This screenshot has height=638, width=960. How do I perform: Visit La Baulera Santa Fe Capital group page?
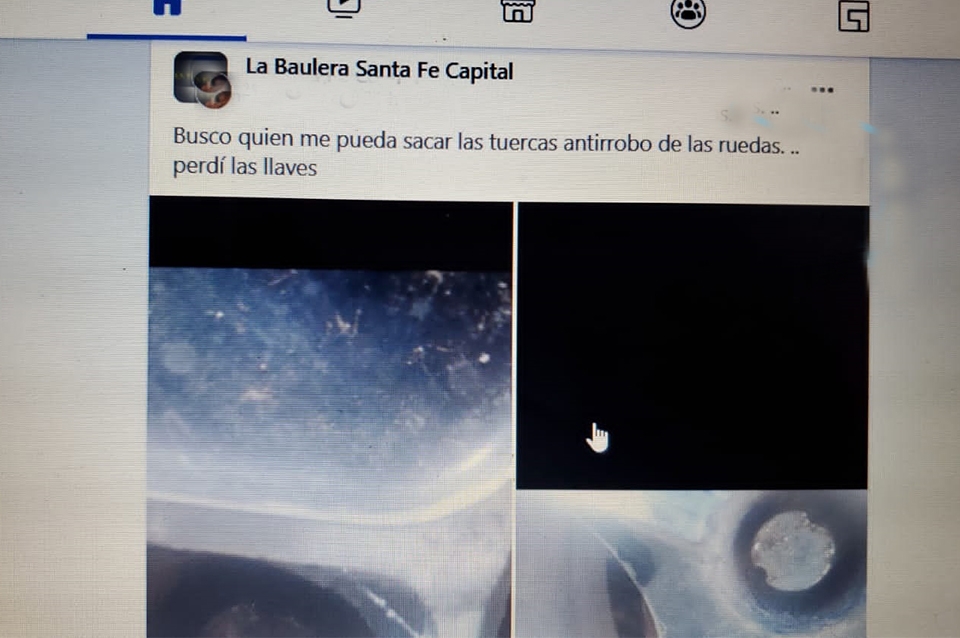click(379, 71)
